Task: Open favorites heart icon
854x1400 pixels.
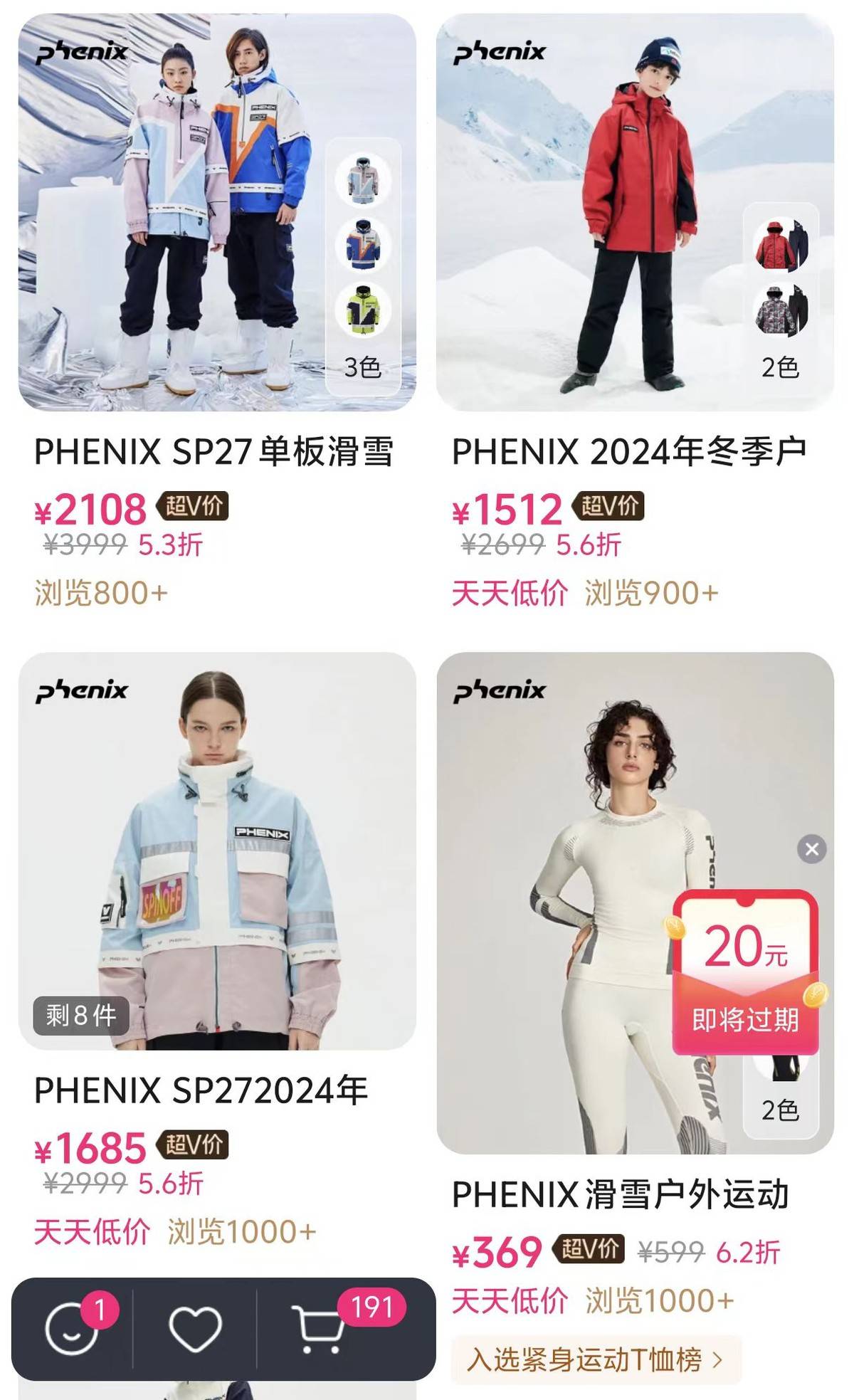Action: [x=195, y=1328]
